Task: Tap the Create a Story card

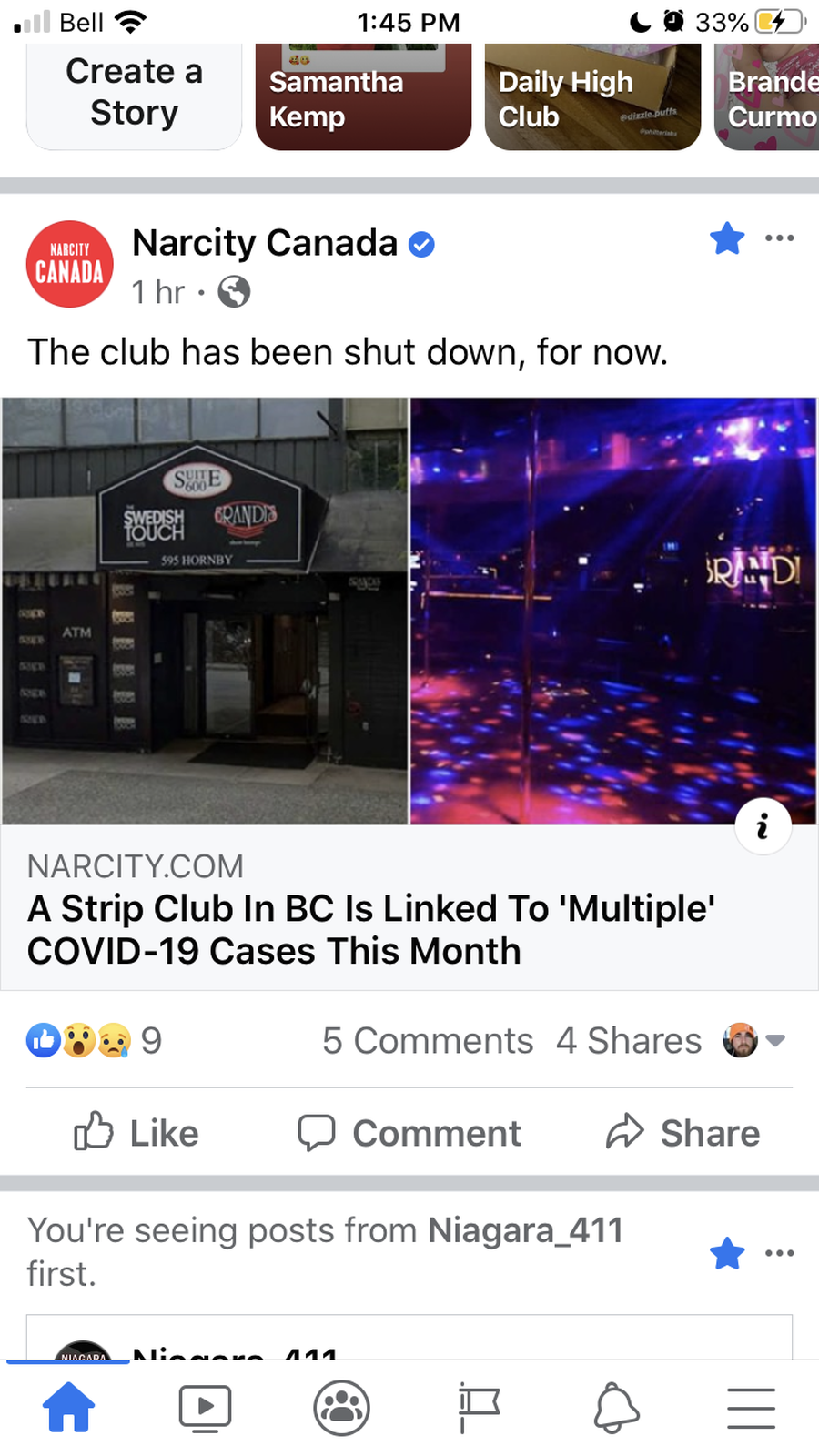Action: (x=134, y=95)
